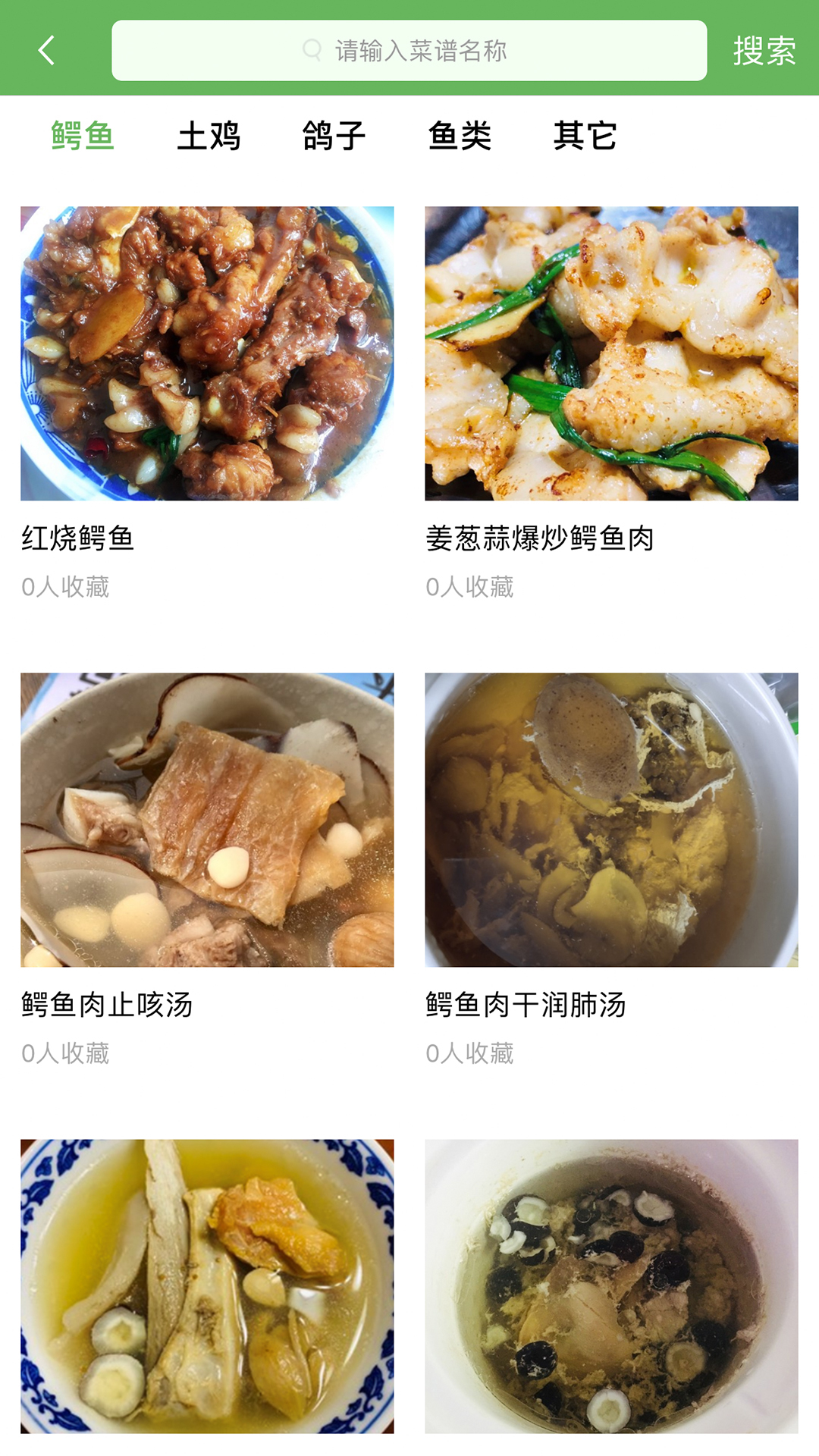The width and height of the screenshot is (819, 1456).
Task: Go back using the top-left arrow
Action: [x=47, y=51]
